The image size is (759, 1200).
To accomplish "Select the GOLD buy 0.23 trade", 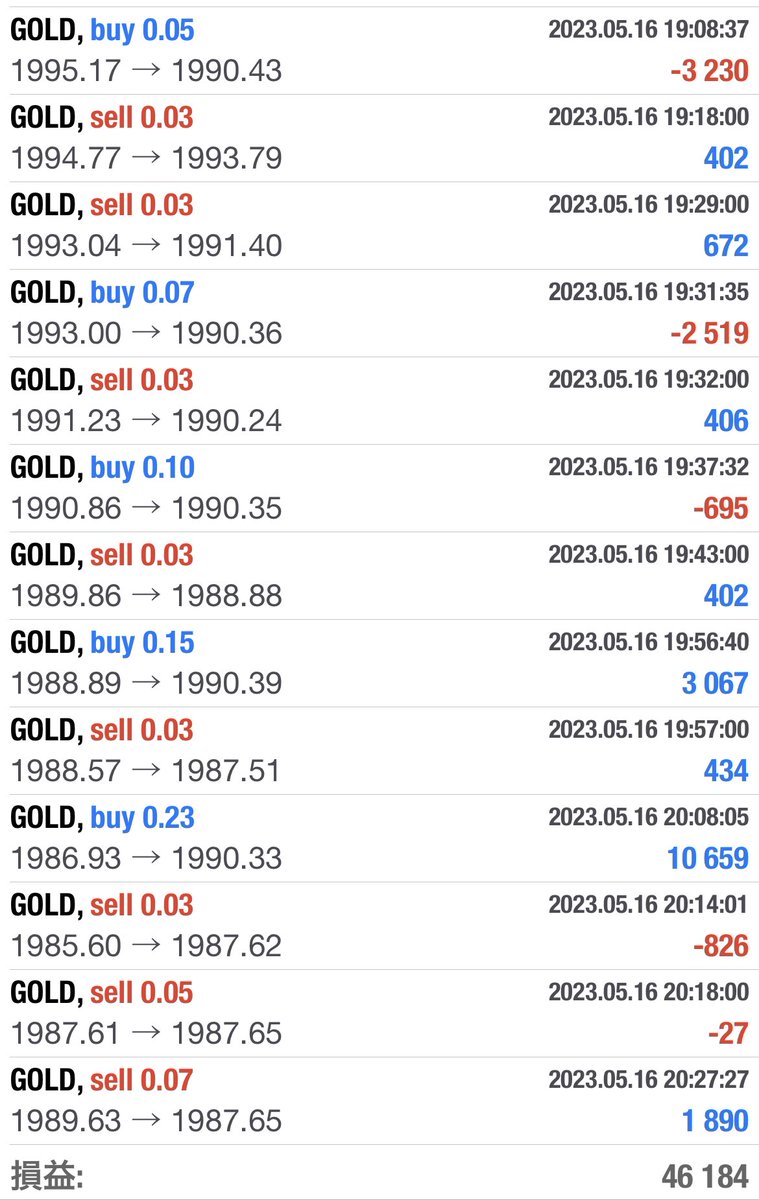I will point(379,838).
